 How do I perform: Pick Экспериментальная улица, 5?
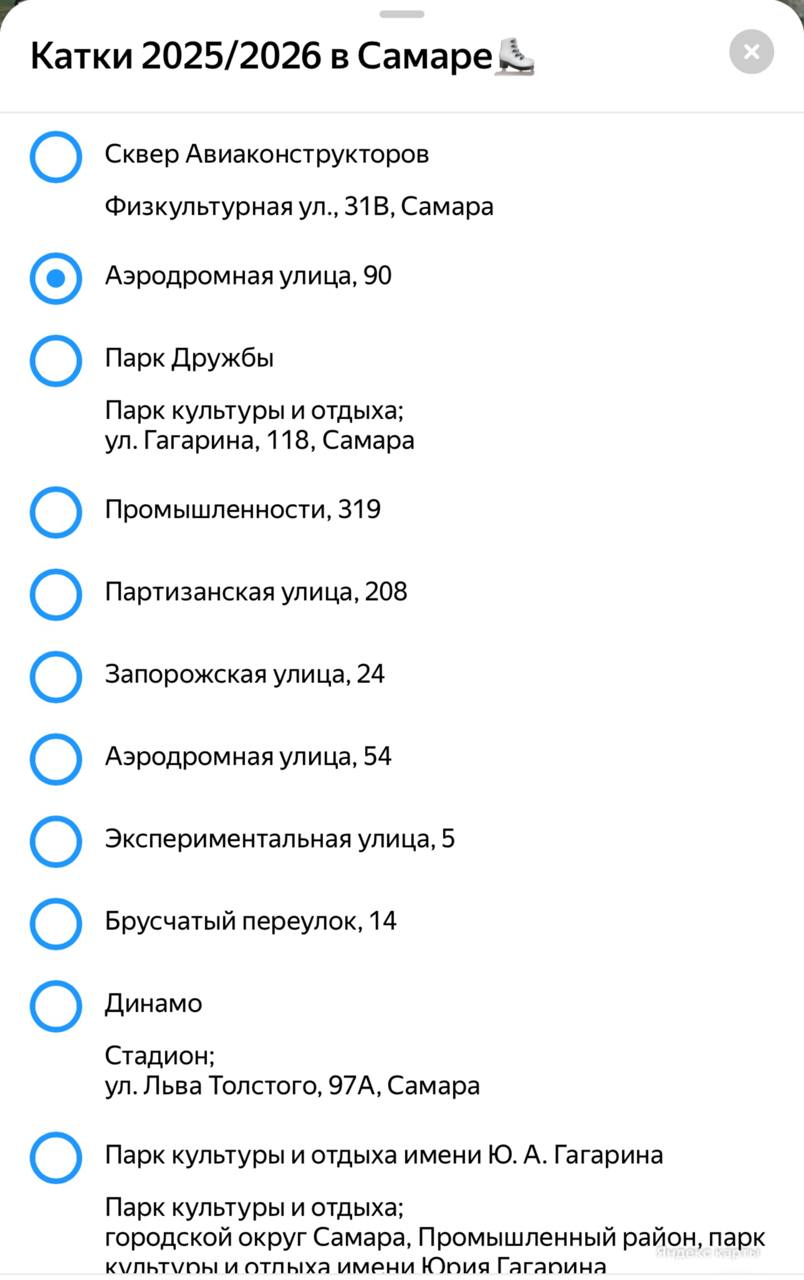[x=56, y=840]
